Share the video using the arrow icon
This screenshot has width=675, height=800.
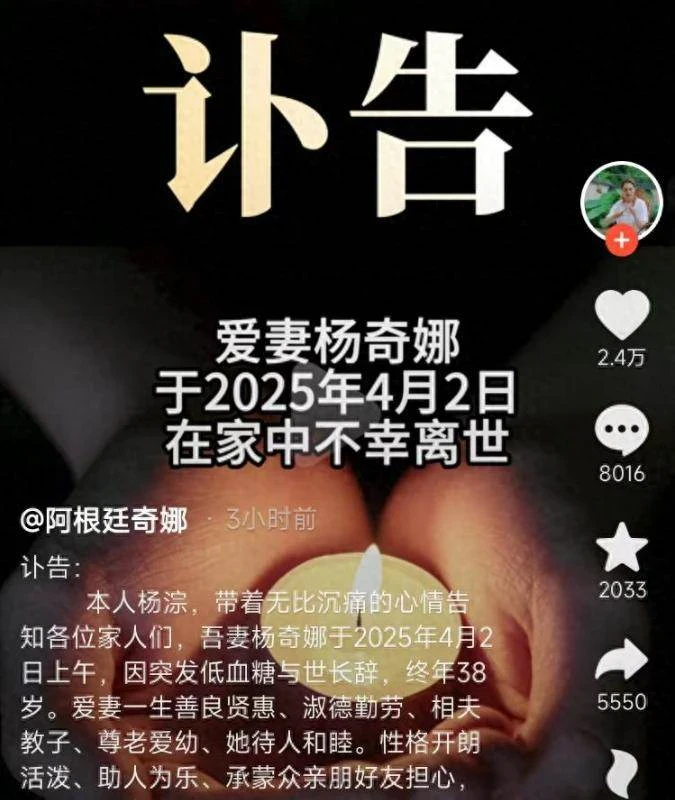(x=622, y=660)
